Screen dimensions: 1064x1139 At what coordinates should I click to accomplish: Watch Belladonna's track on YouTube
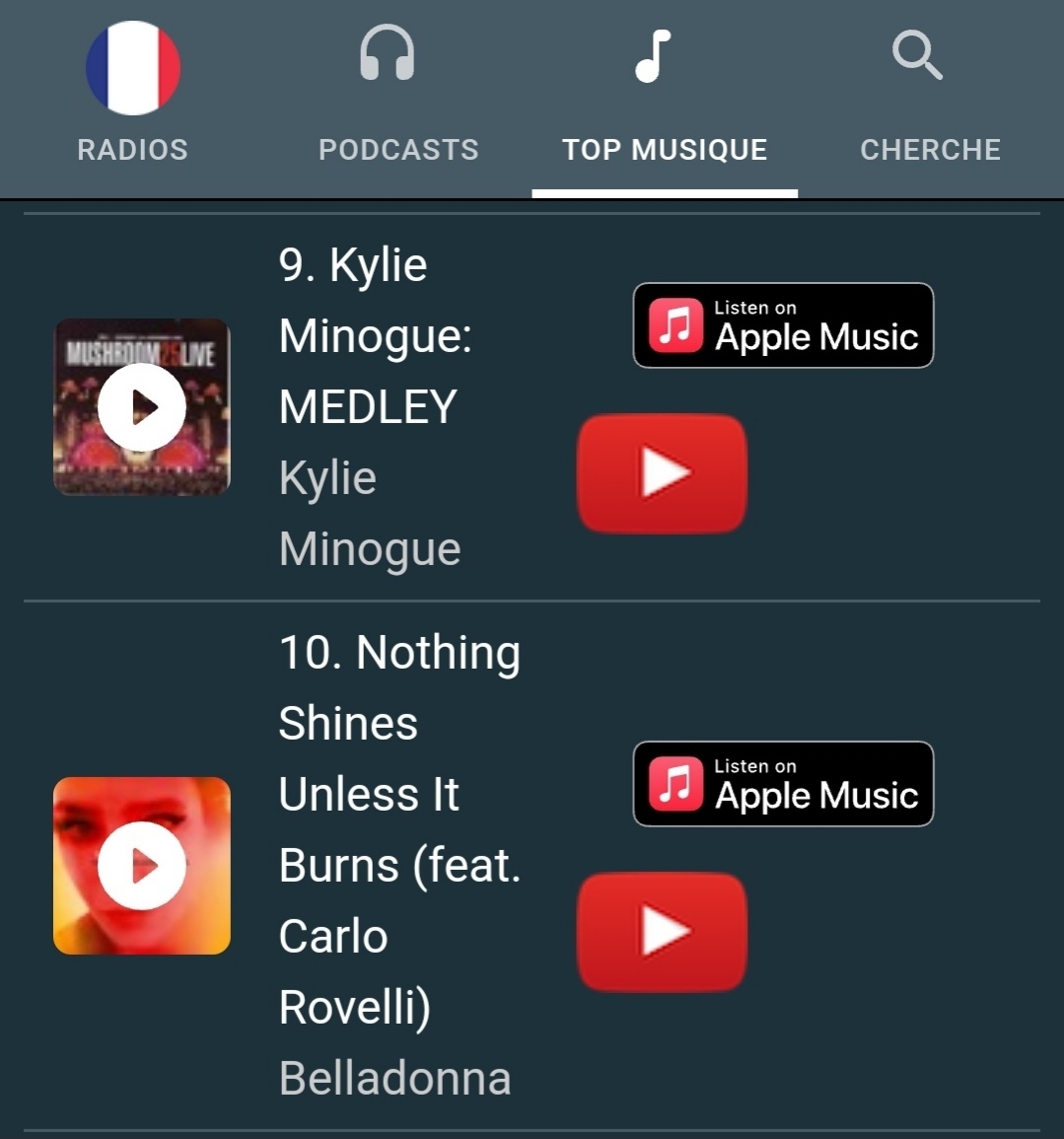click(x=662, y=931)
